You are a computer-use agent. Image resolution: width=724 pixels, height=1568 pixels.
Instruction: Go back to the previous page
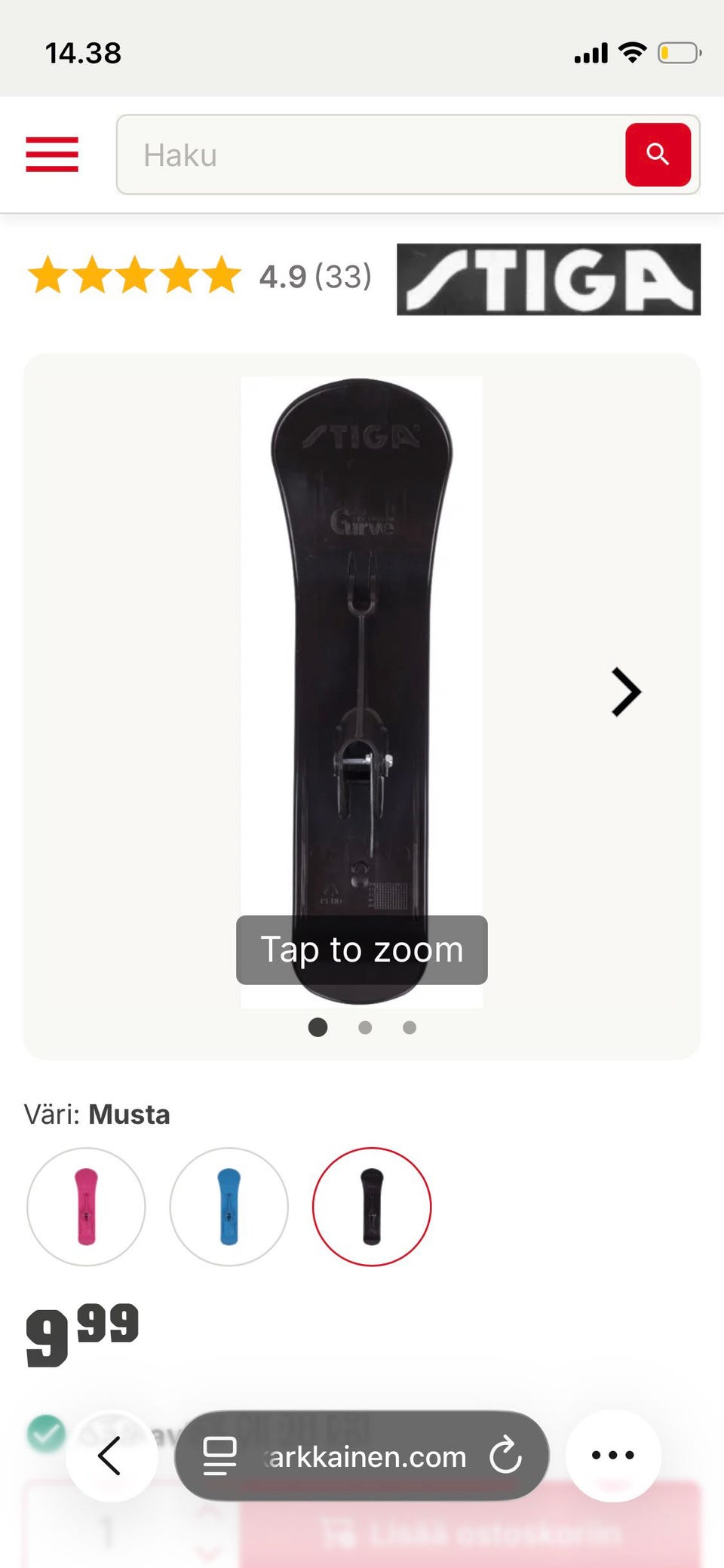[111, 1456]
